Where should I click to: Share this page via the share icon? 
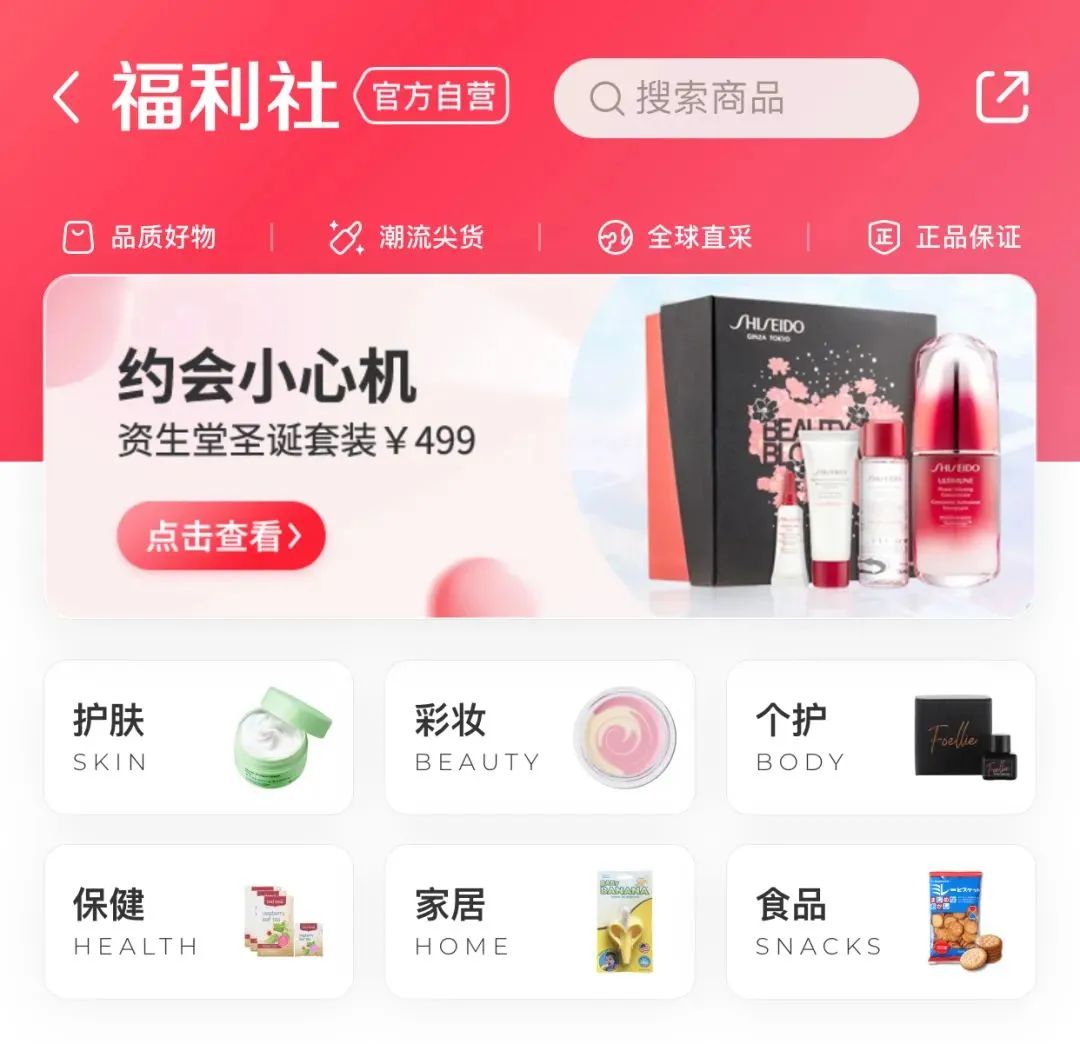tap(1002, 98)
